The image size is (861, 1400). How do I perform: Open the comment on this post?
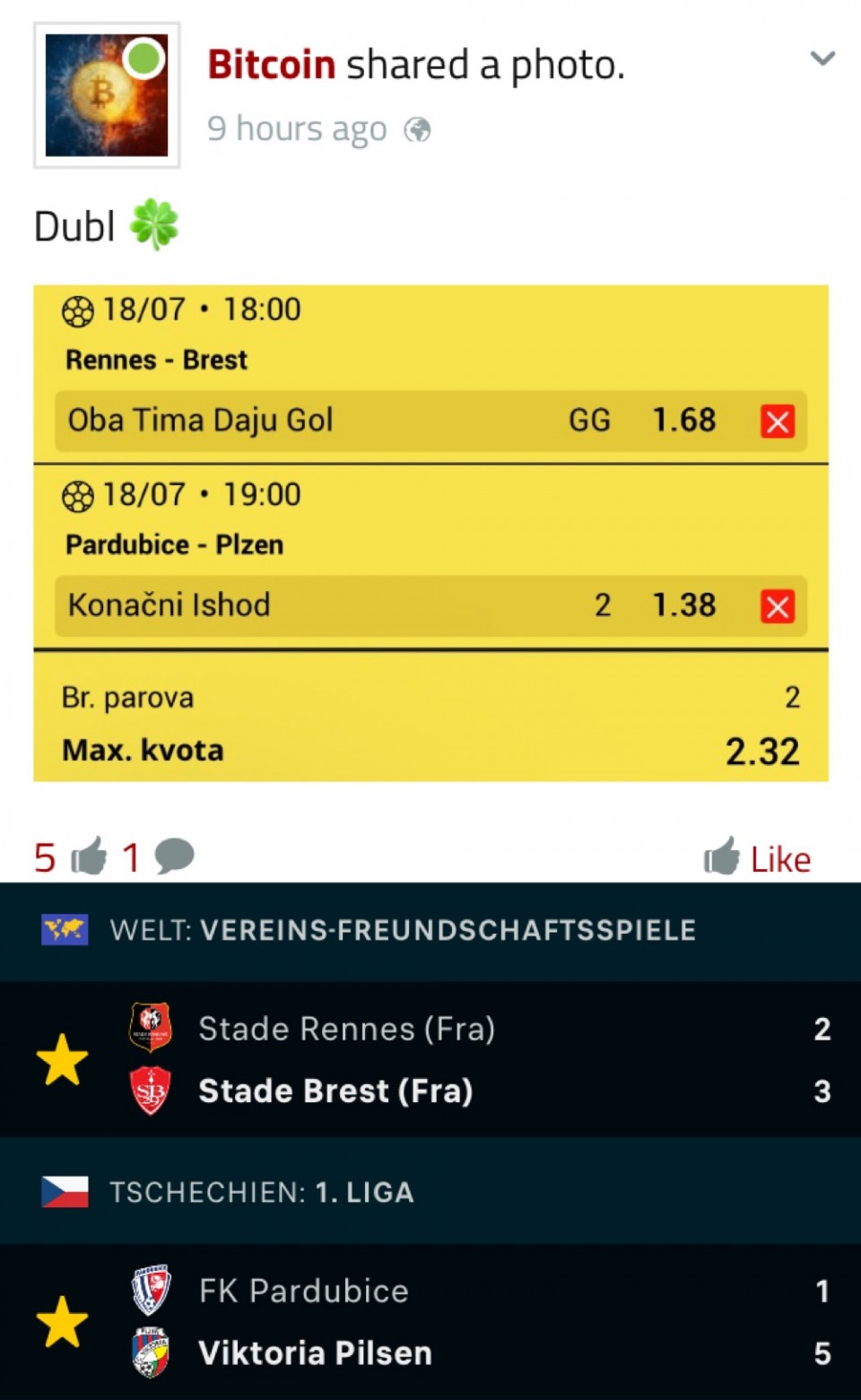click(158, 857)
